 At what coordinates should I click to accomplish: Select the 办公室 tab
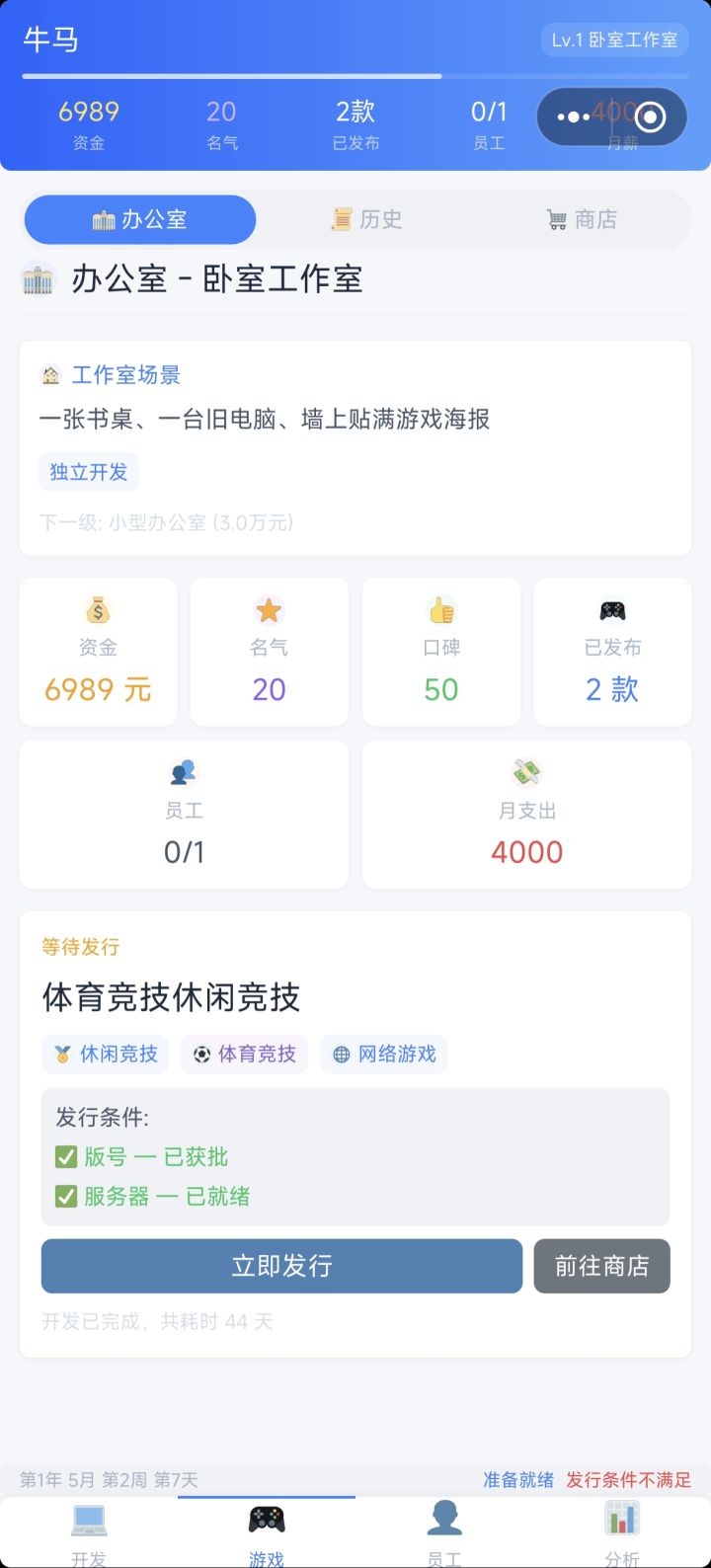[x=140, y=219]
